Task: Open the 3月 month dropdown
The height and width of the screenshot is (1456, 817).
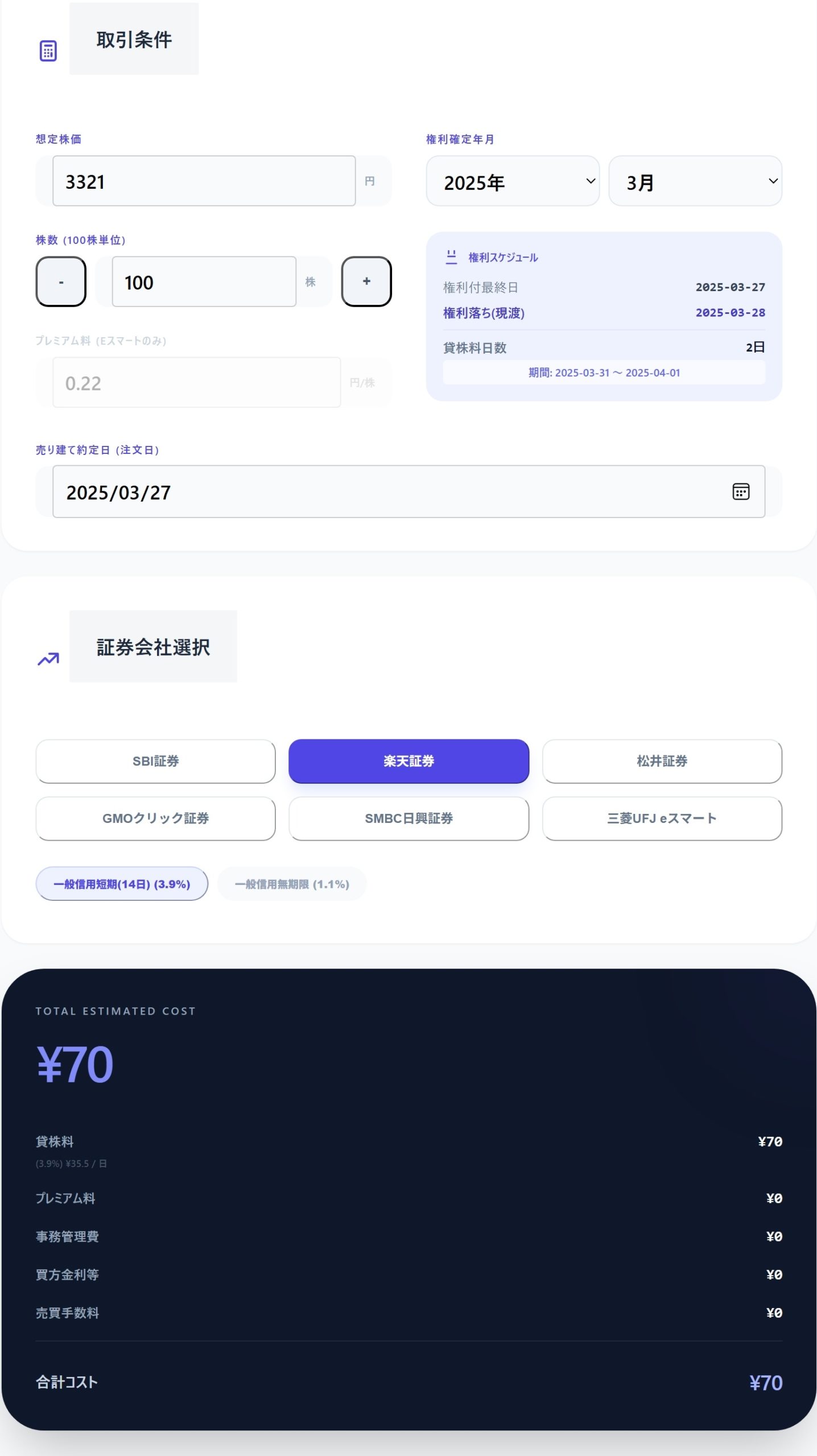Action: coord(695,181)
